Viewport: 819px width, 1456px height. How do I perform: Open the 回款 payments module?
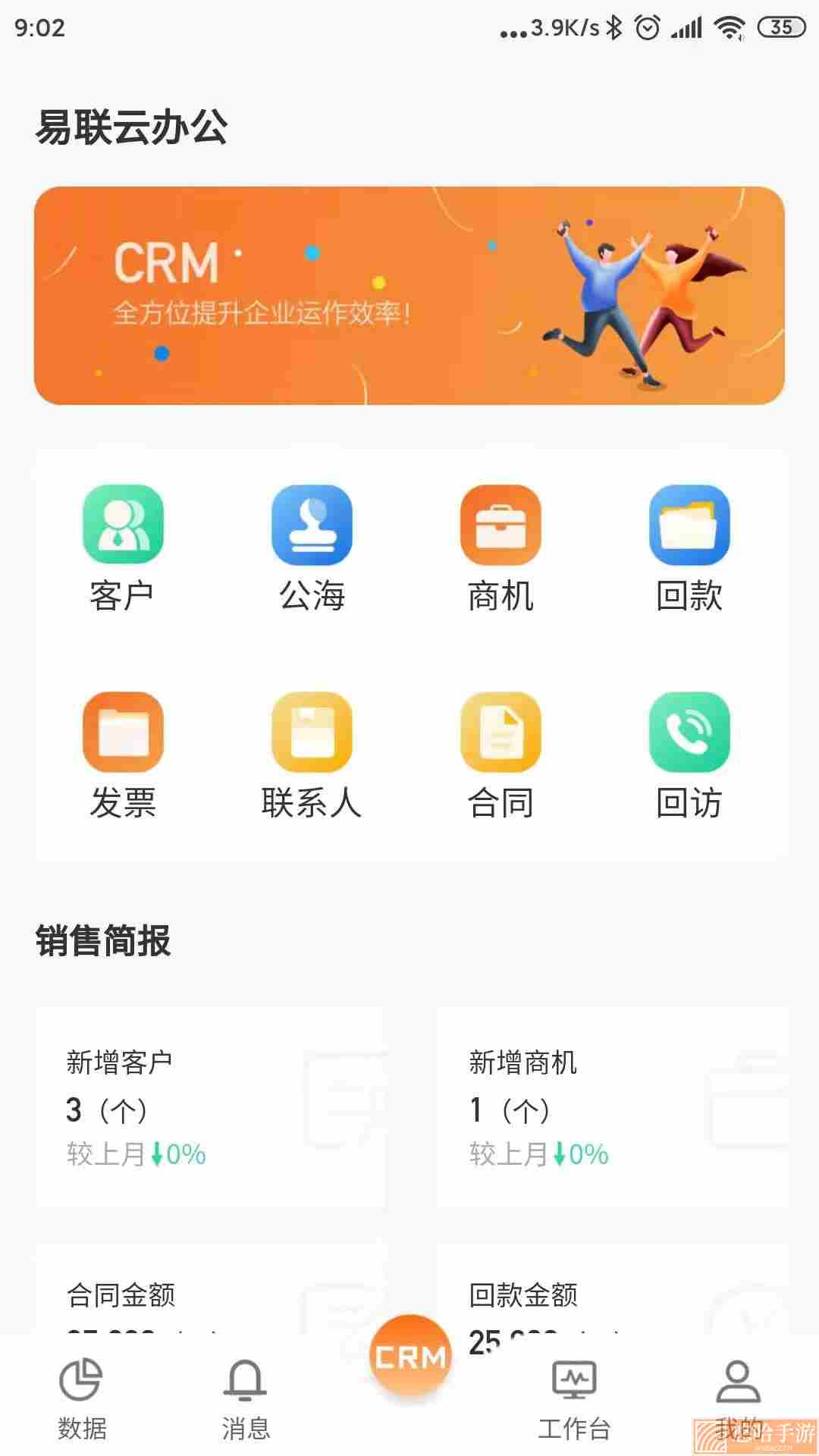(689, 549)
